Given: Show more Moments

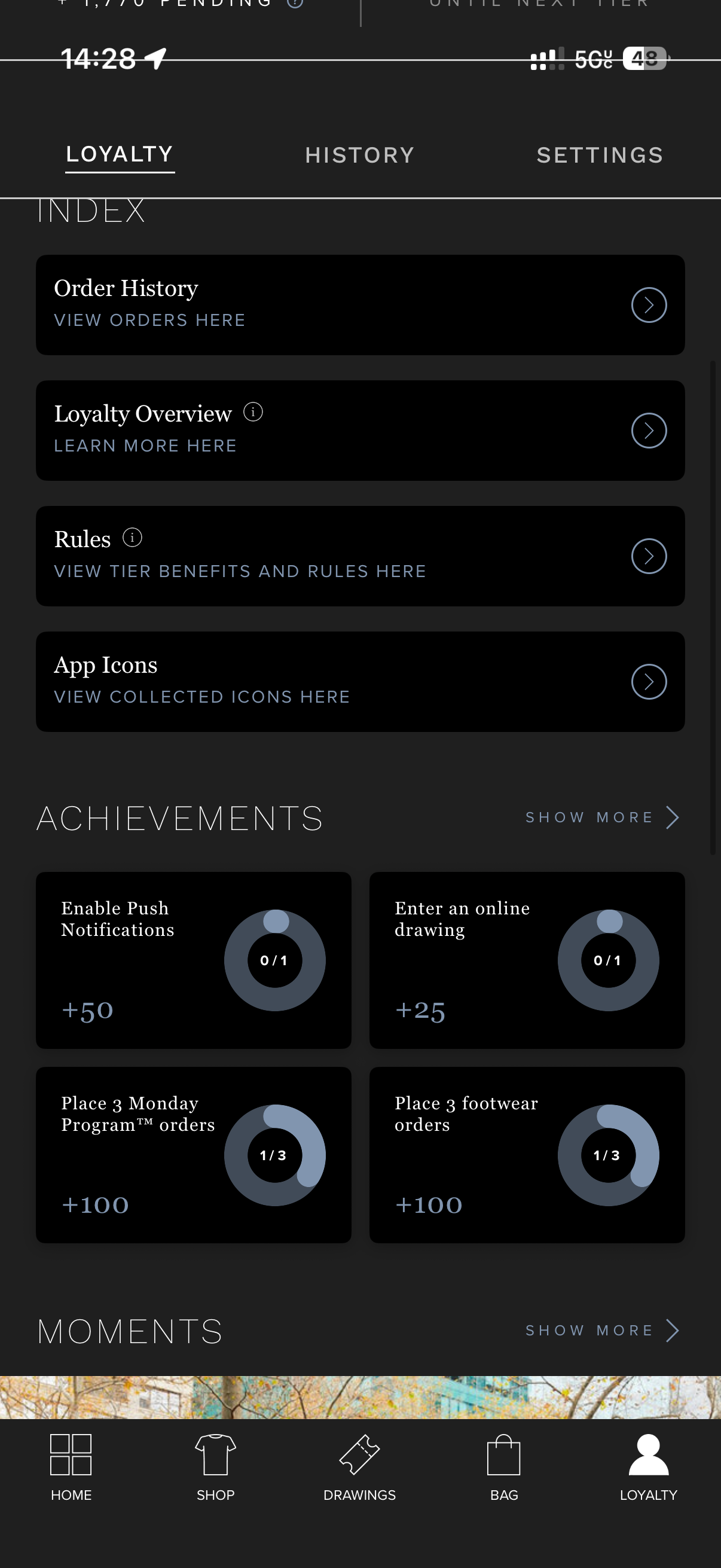Looking at the screenshot, I should pos(601,1330).
